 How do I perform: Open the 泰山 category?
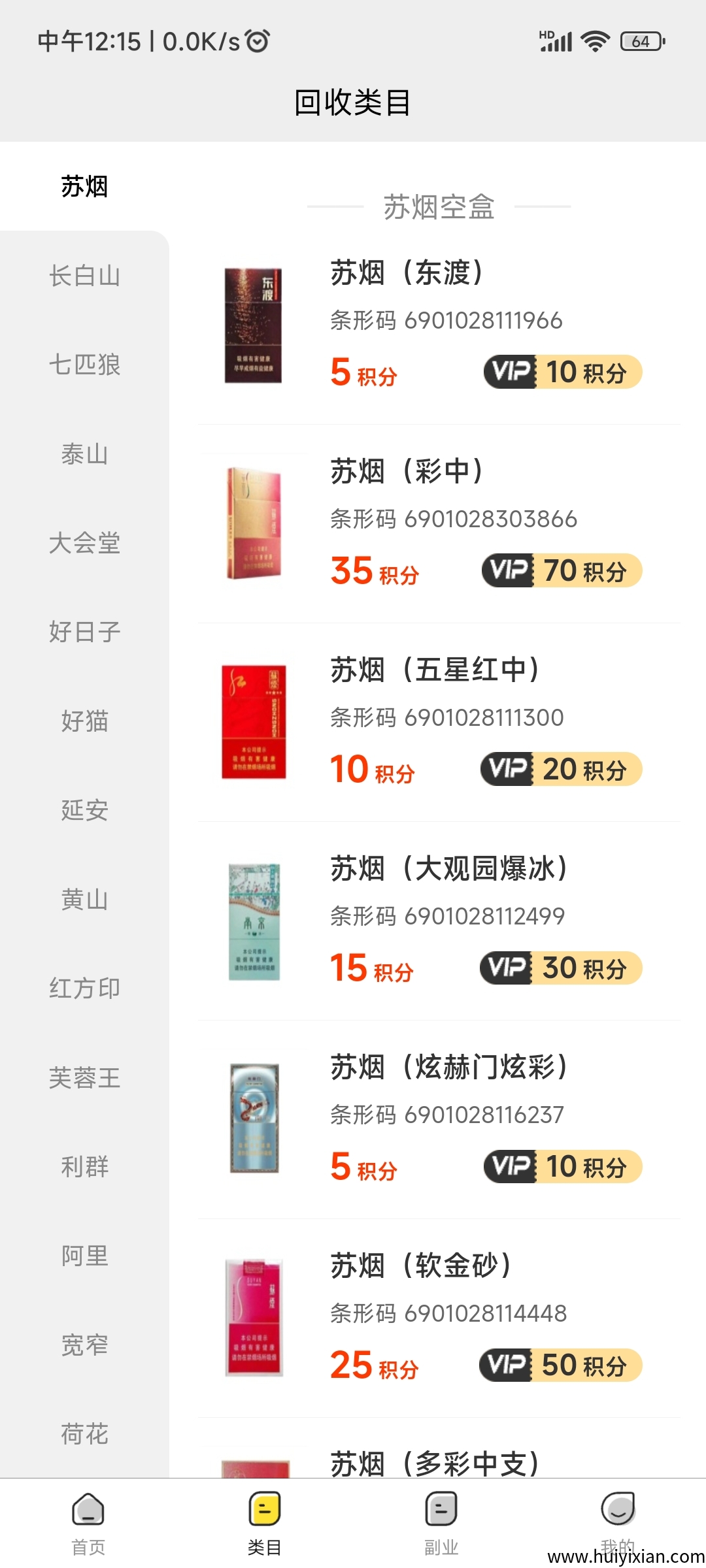coord(84,454)
